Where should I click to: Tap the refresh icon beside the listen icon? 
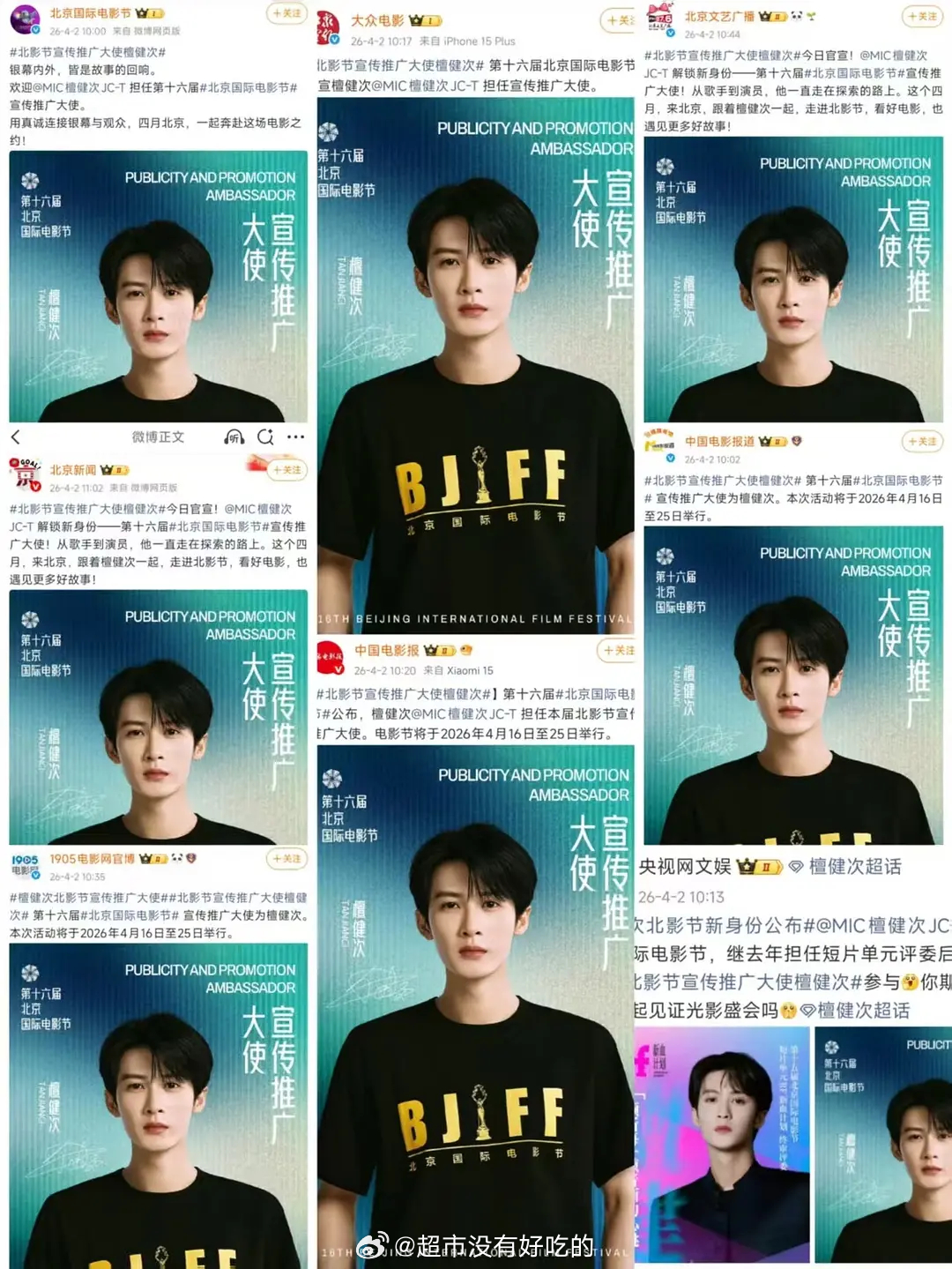point(267,436)
